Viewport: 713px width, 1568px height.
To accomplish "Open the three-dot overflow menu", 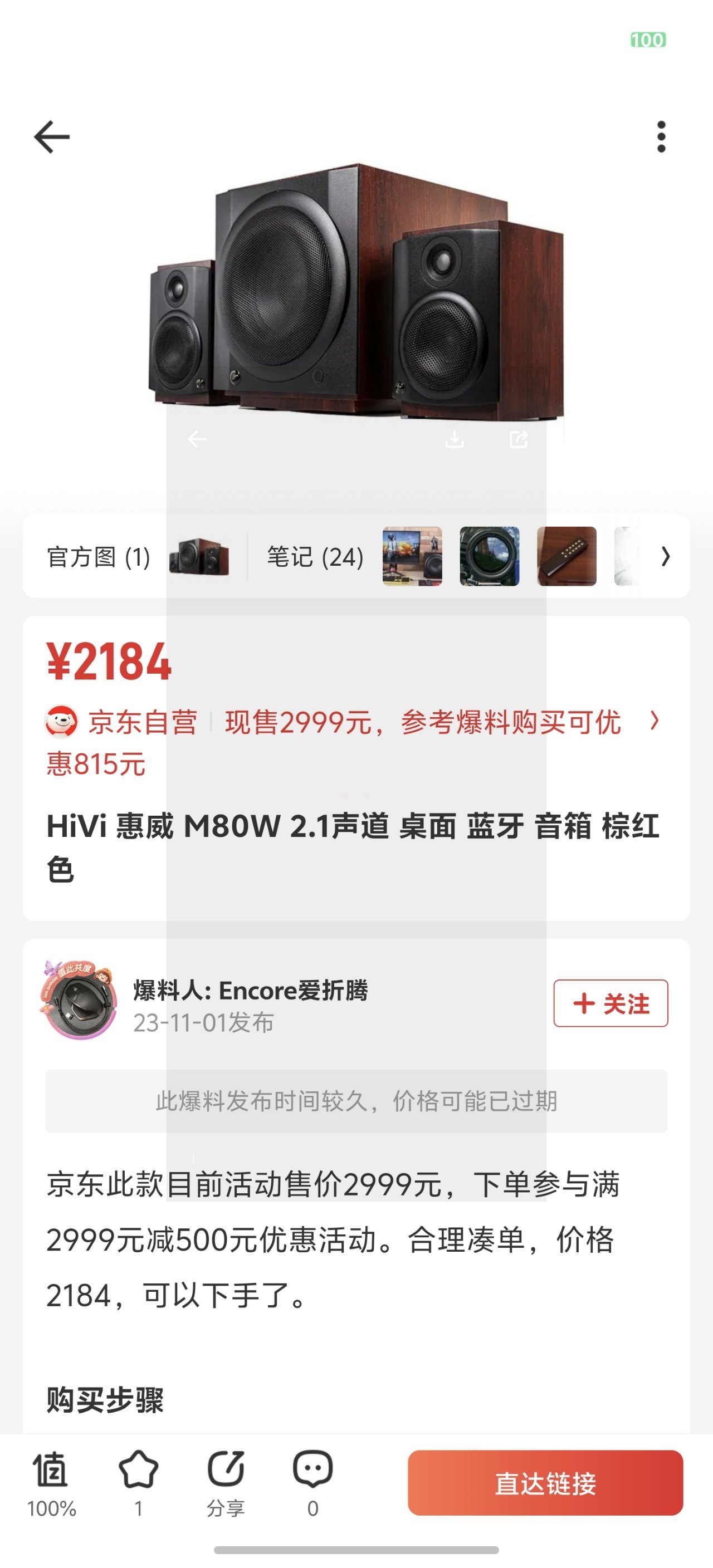I will [x=661, y=136].
